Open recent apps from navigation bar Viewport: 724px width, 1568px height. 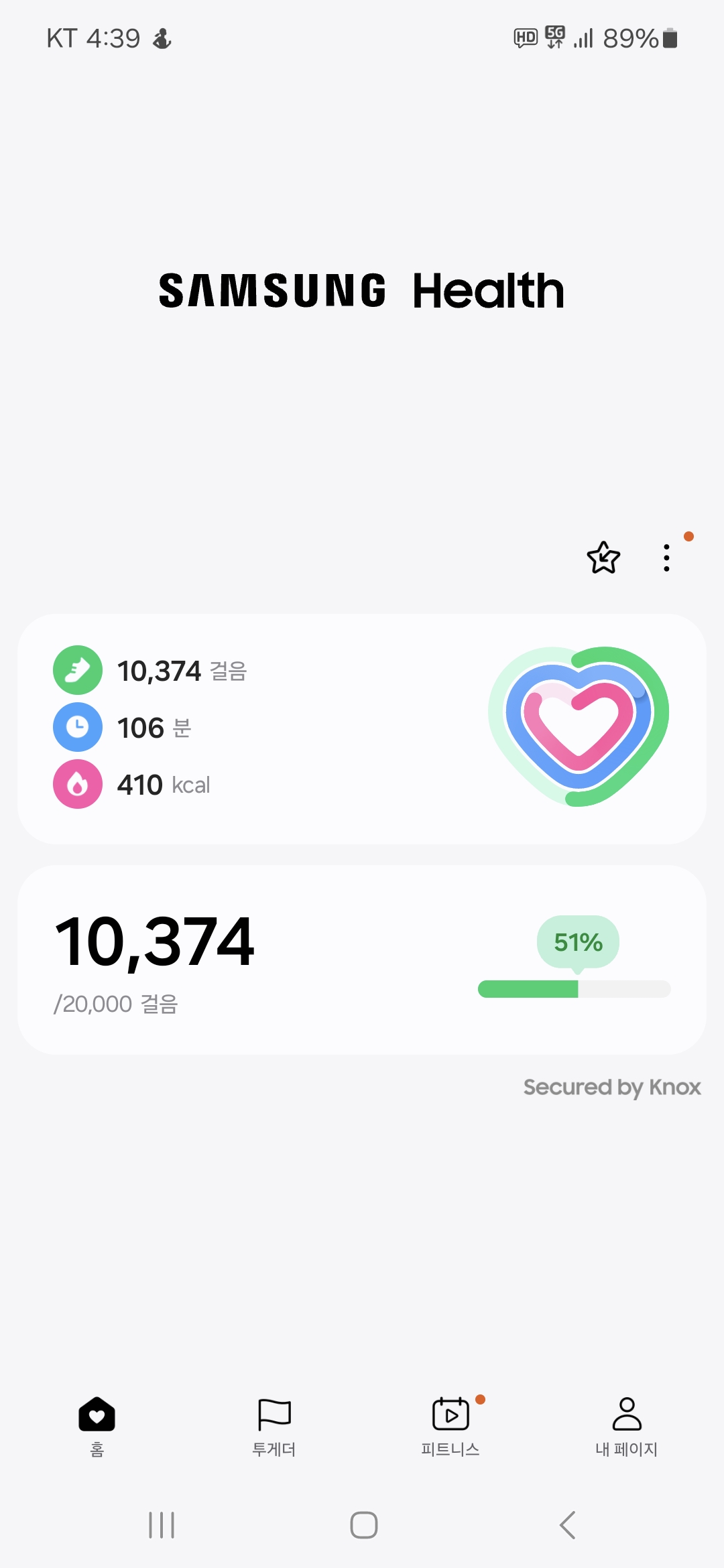coord(162,1525)
